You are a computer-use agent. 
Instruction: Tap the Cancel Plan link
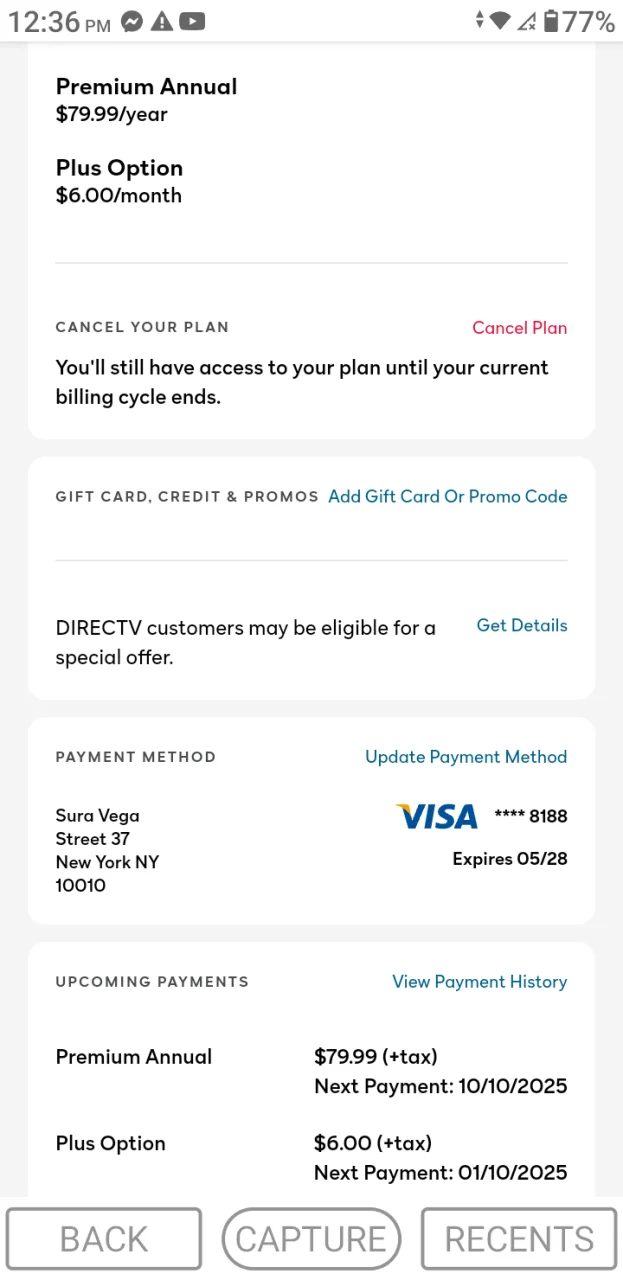click(x=519, y=328)
